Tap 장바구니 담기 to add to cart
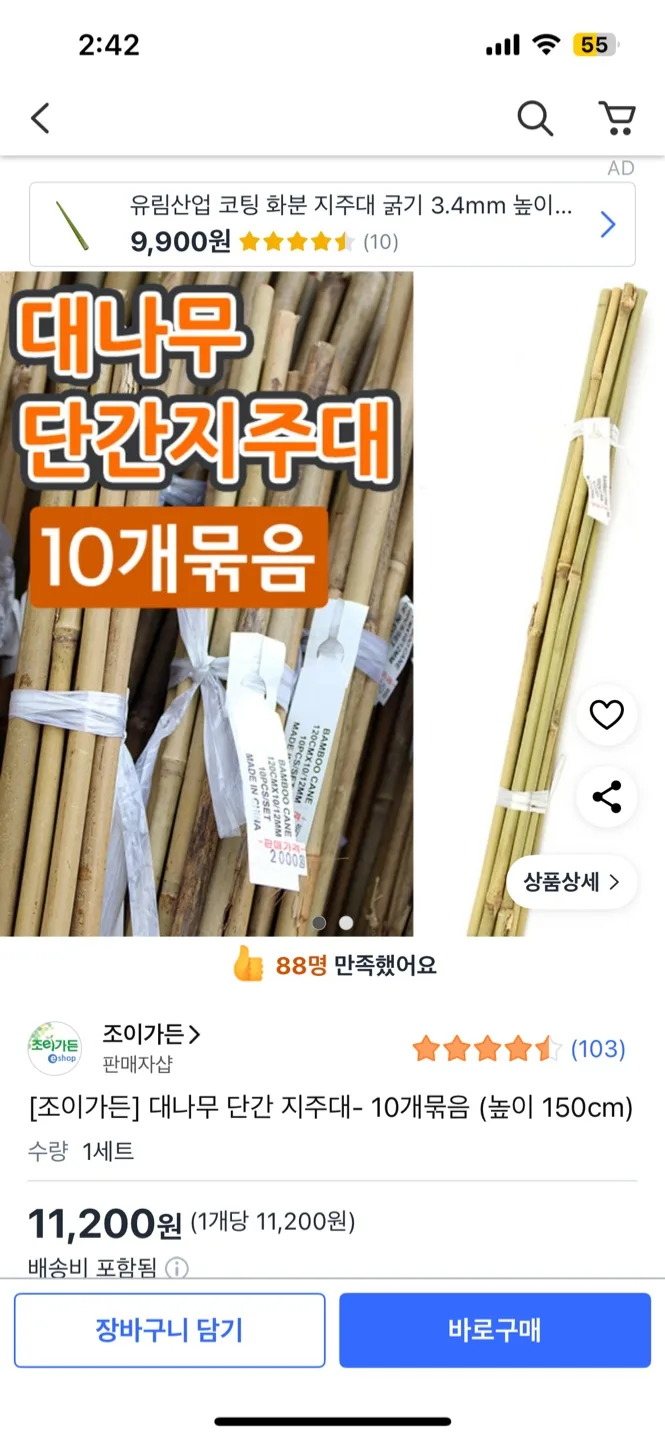 point(169,1330)
